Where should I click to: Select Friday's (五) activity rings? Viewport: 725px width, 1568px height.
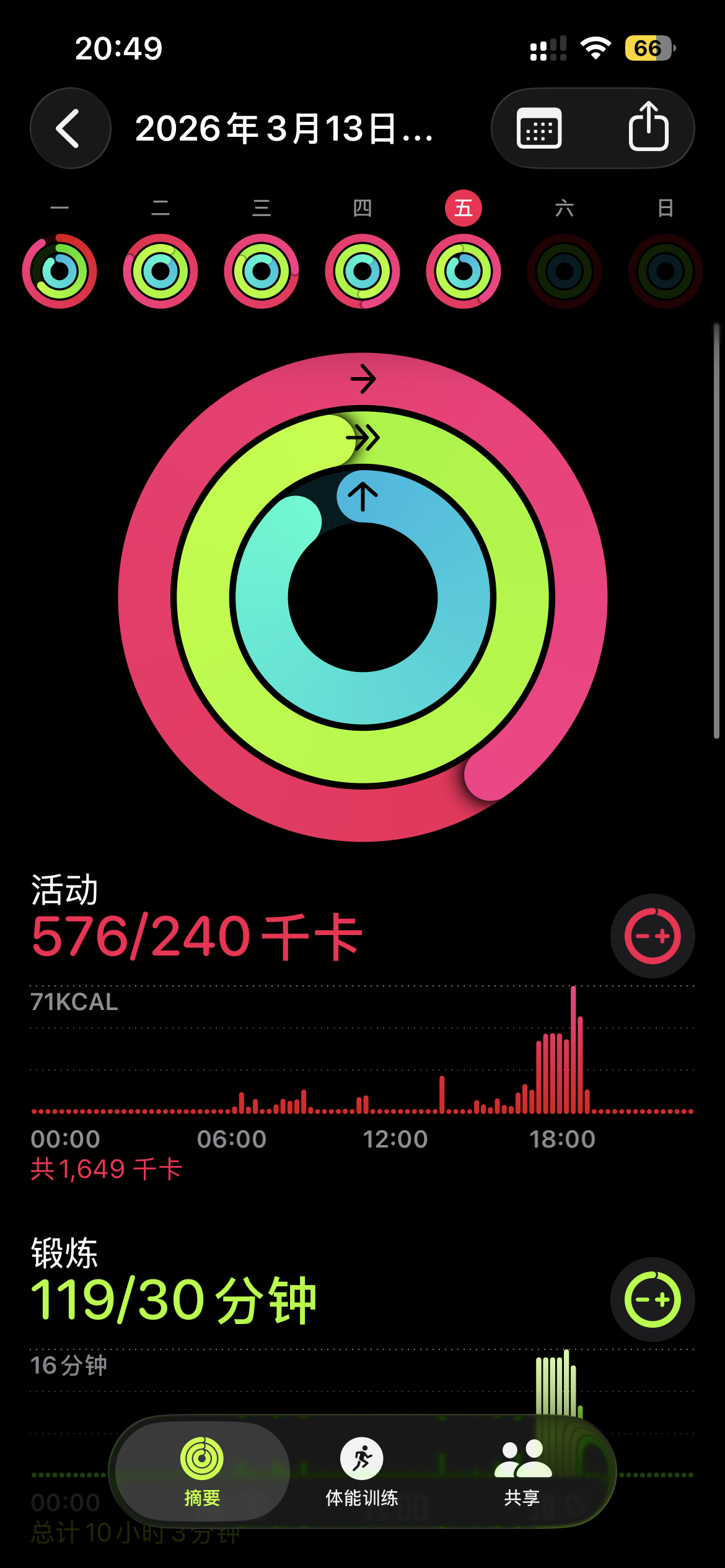click(x=464, y=271)
